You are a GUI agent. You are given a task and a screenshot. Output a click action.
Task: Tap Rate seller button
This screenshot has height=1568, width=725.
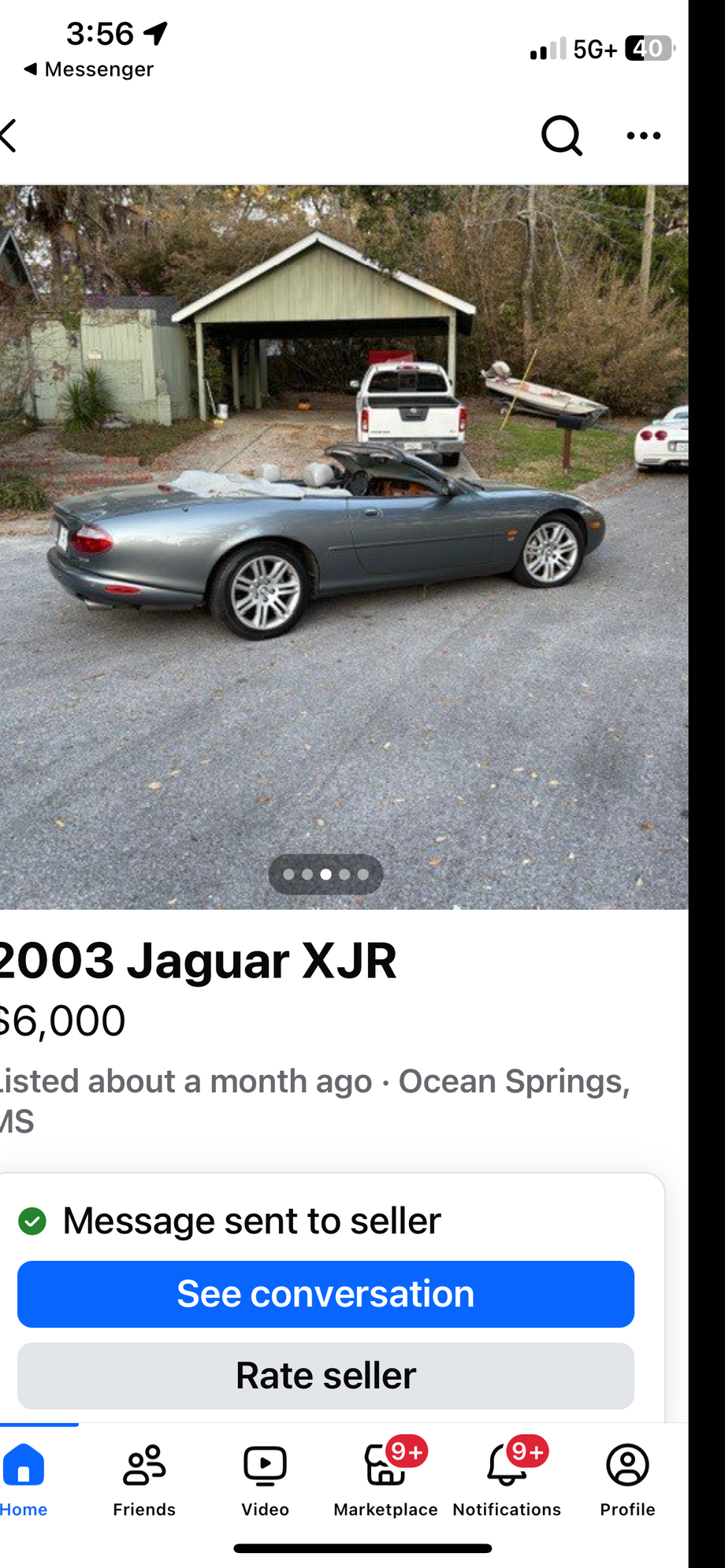(x=325, y=1376)
